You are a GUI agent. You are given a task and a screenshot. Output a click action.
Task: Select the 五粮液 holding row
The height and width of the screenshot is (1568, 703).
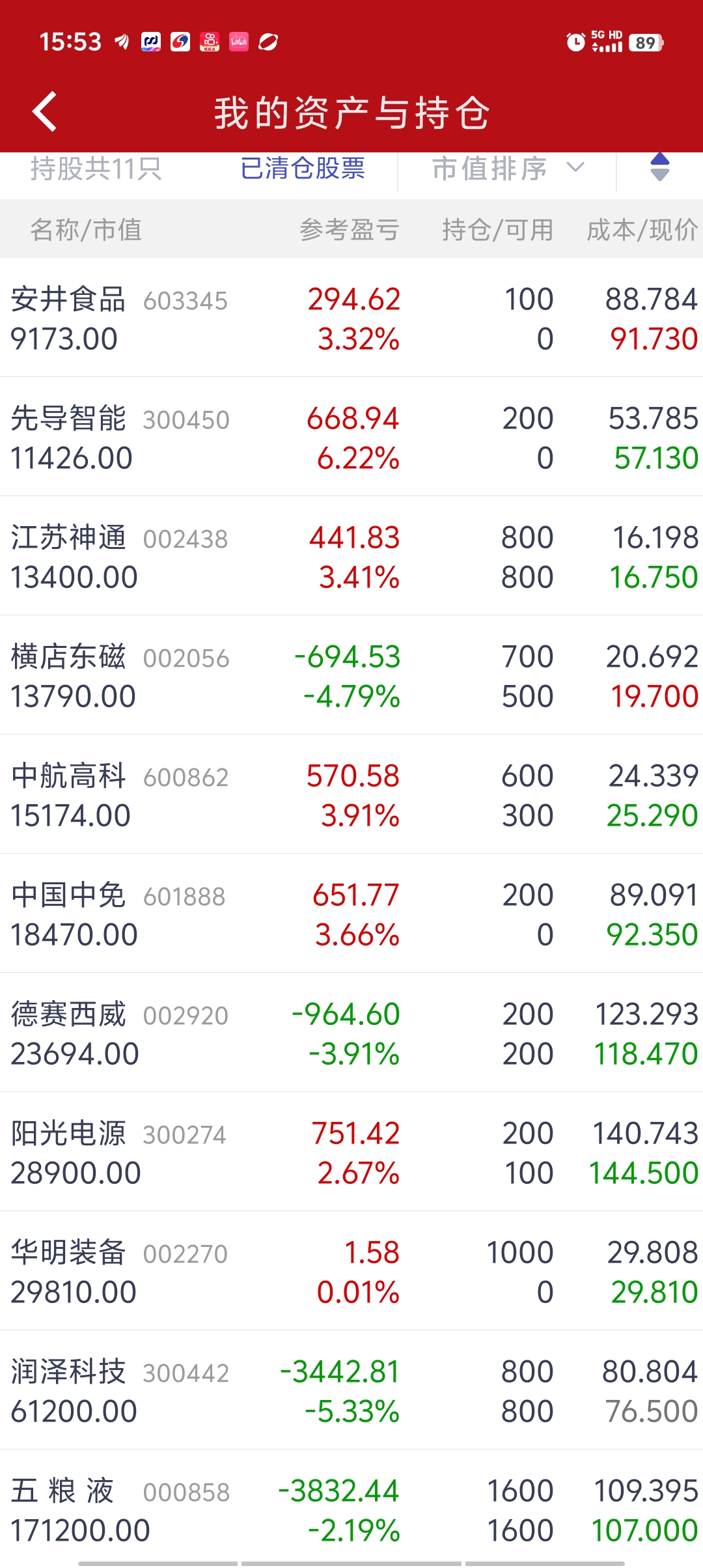point(351,1510)
